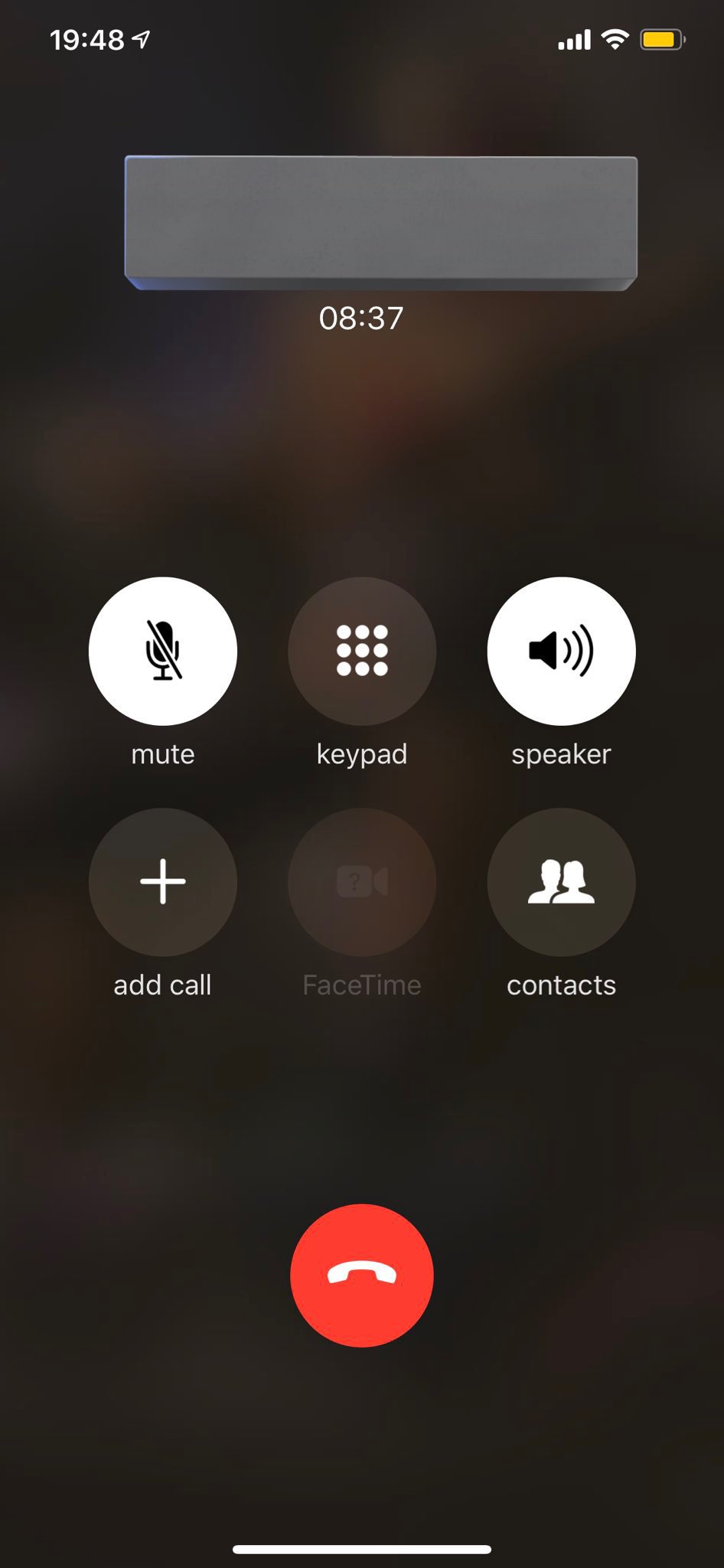End the current call
Screen dimensions: 724x1568
pyautogui.click(x=362, y=1276)
